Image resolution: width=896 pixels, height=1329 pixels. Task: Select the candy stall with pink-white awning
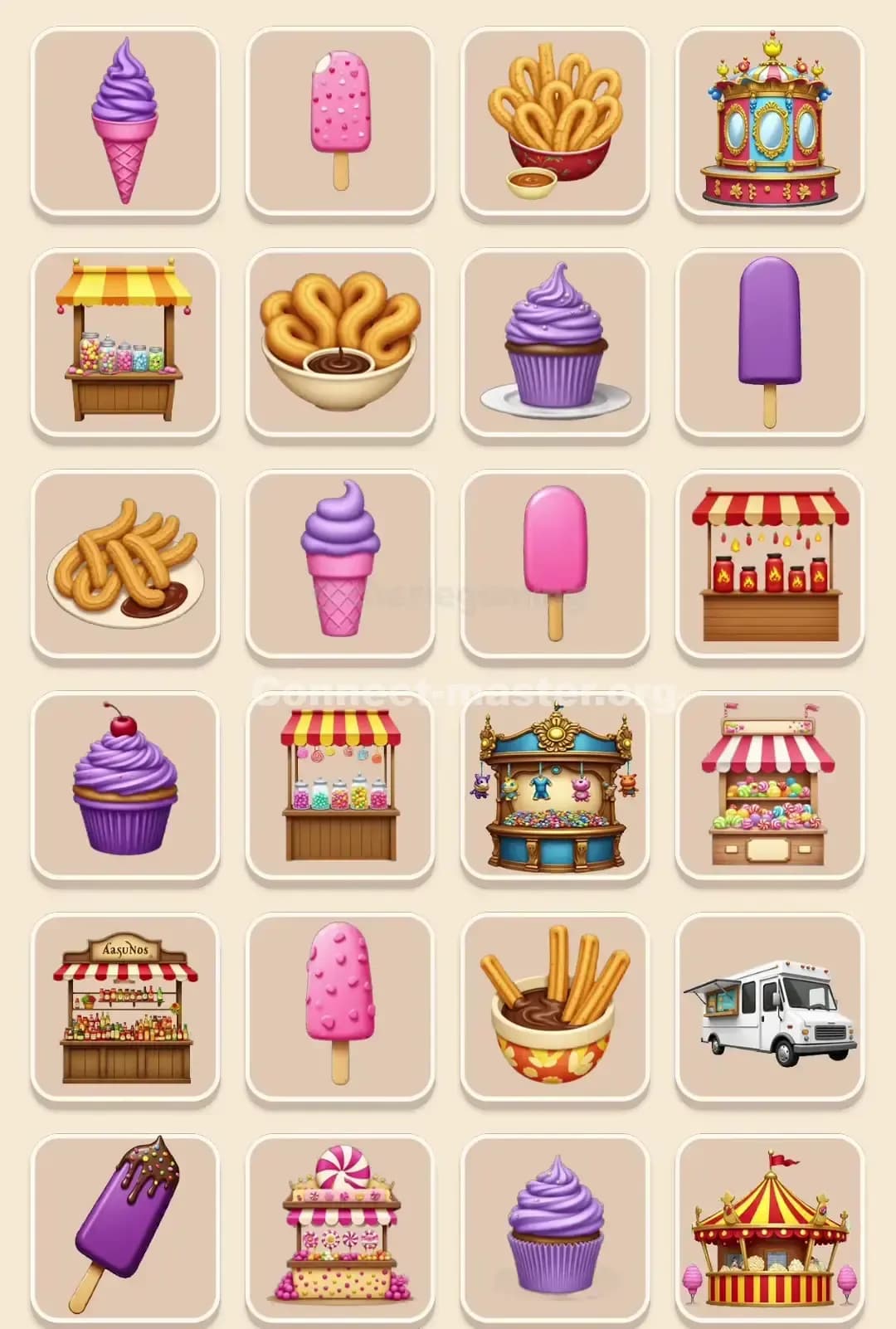pos(770,785)
